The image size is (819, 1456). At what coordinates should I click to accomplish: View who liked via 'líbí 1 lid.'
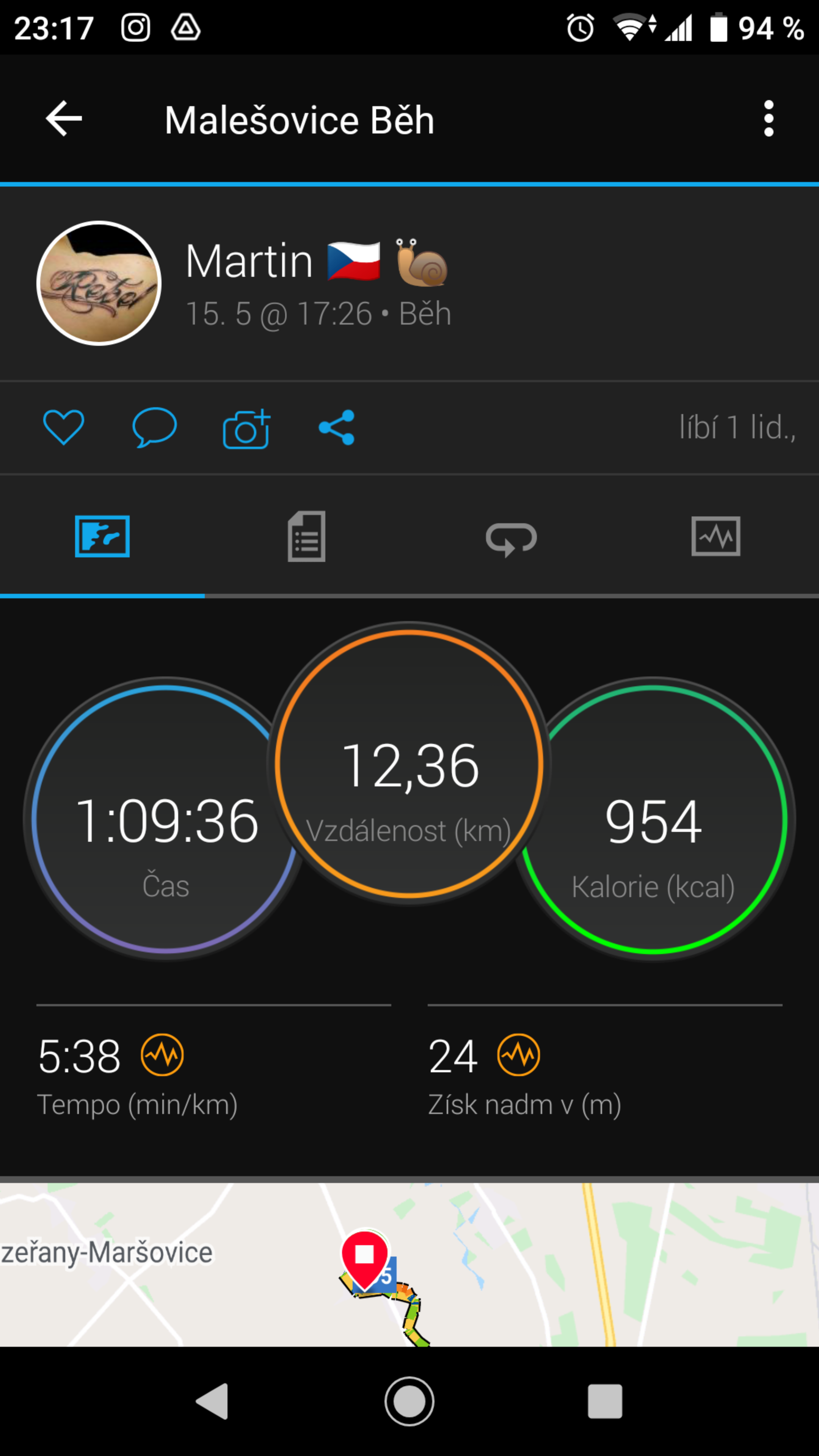pos(737,427)
